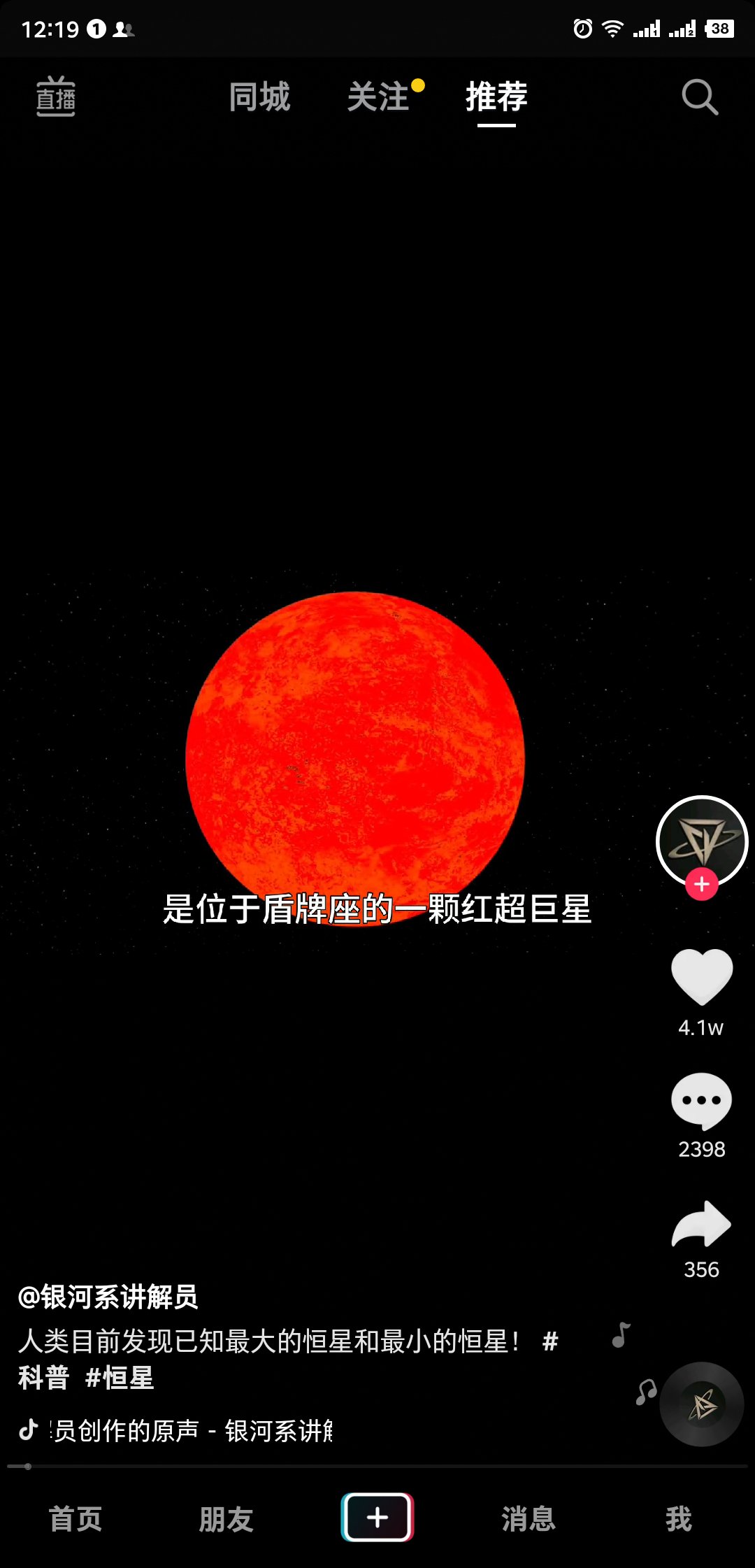Open the search magnifier

point(699,97)
